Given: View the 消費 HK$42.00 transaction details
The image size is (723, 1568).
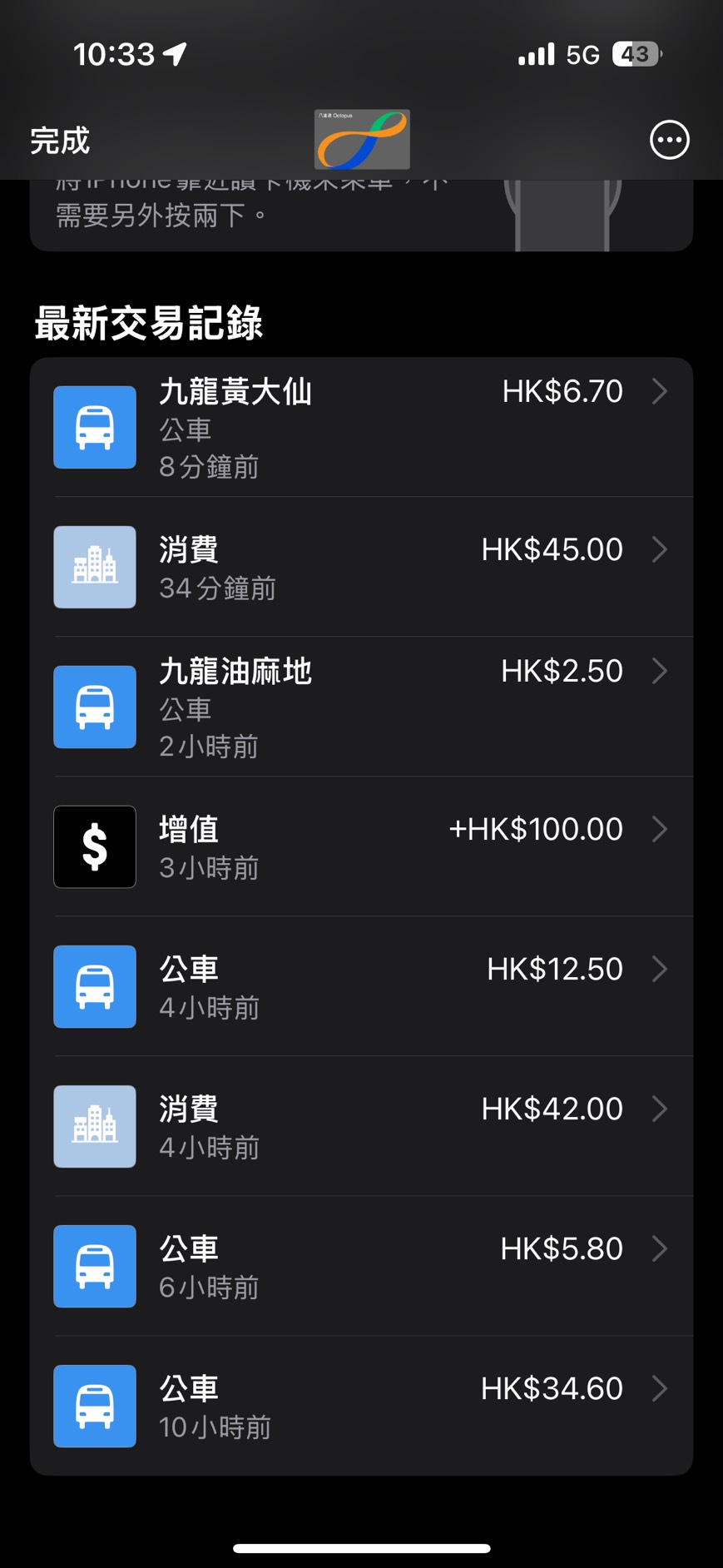Looking at the screenshot, I should tap(361, 1126).
